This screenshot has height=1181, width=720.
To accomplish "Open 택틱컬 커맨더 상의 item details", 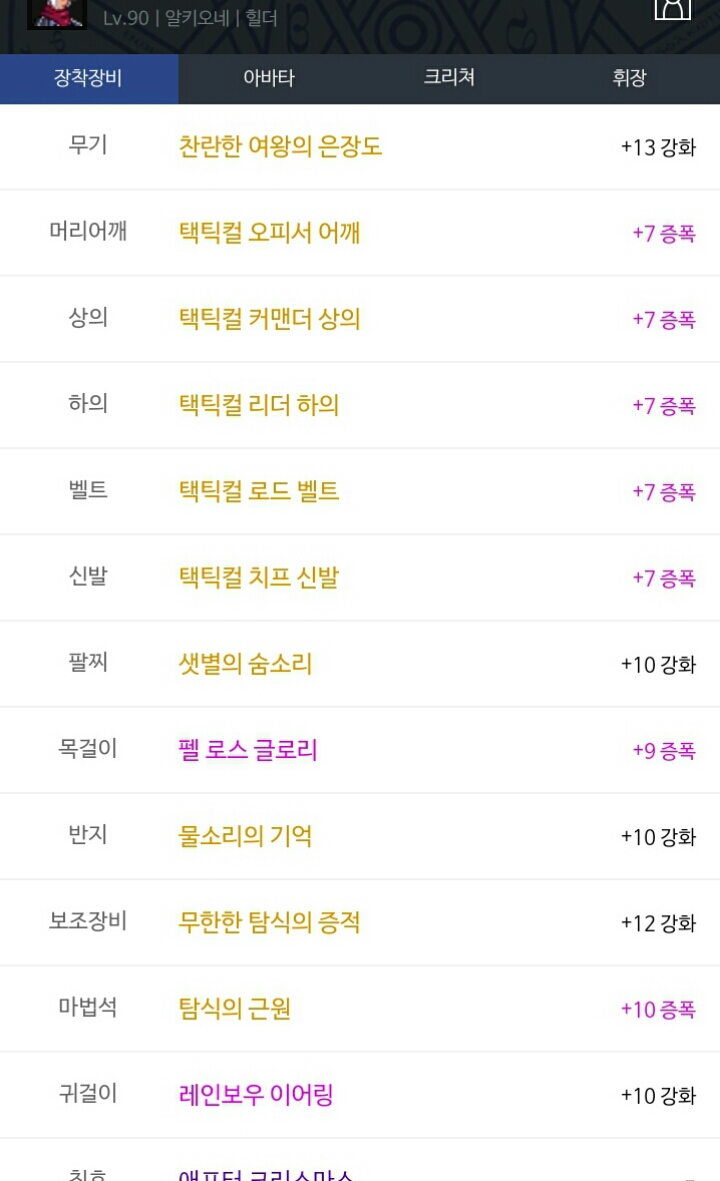I will click(269, 319).
